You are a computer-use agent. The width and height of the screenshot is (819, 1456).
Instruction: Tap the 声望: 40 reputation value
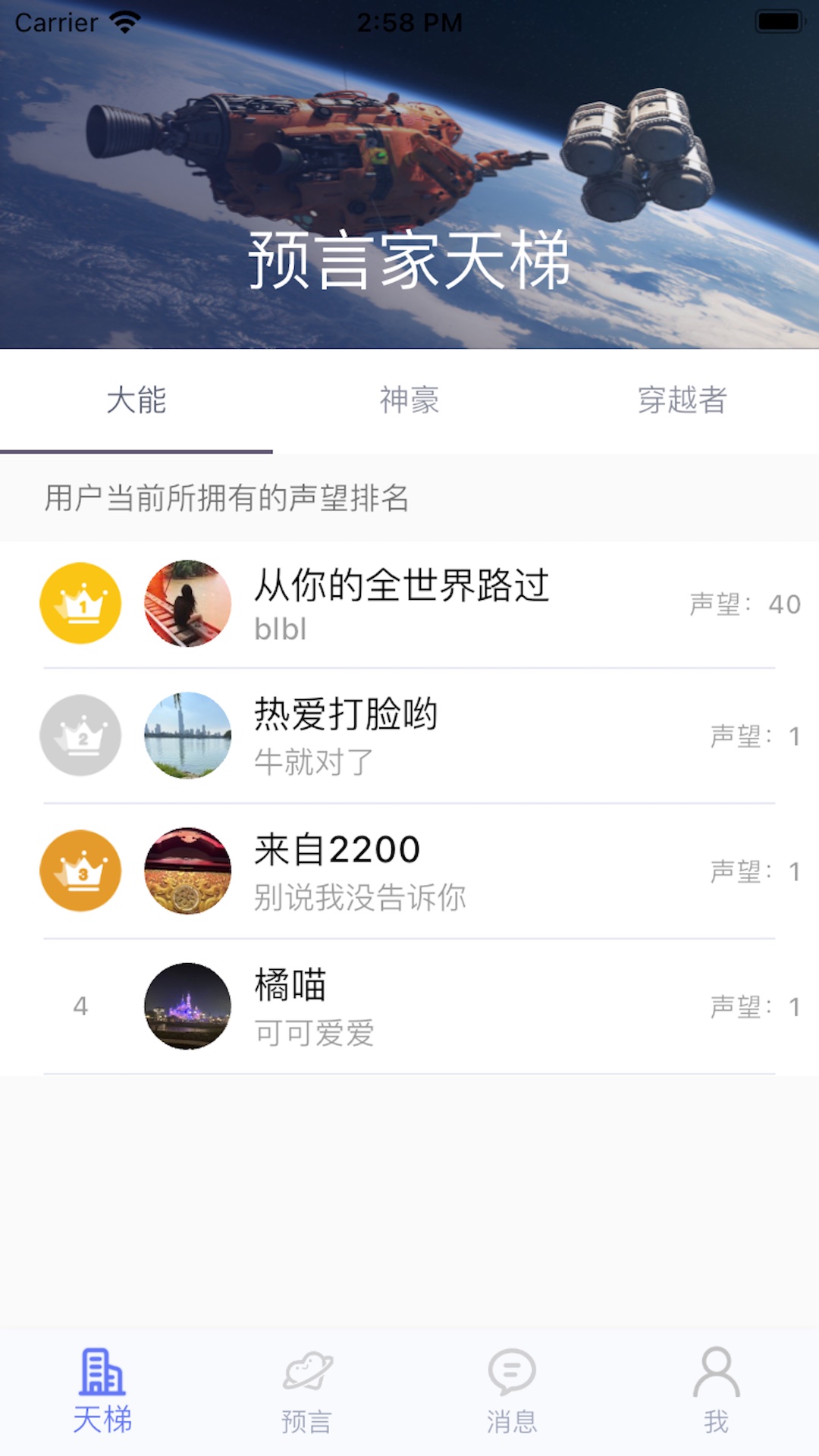pos(741,604)
